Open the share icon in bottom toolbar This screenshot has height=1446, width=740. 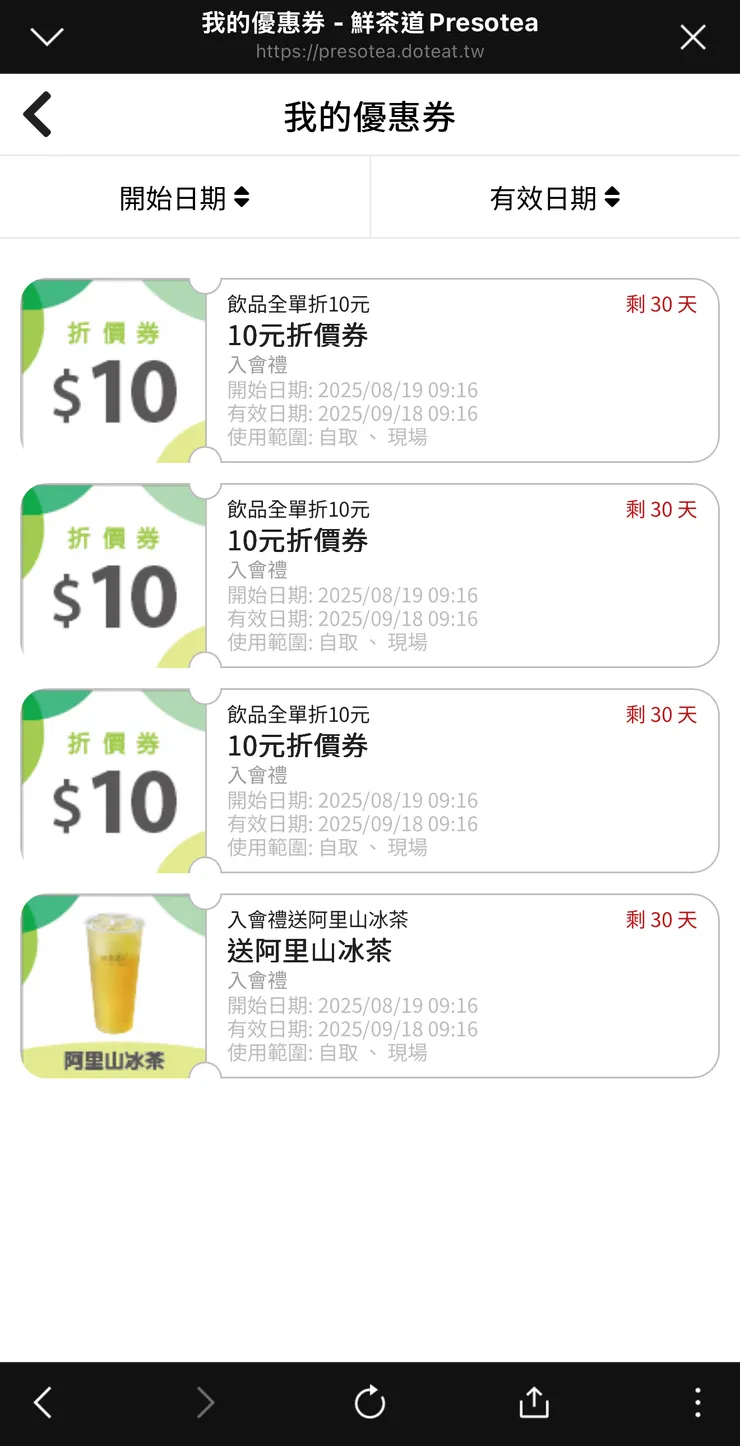tap(533, 1401)
